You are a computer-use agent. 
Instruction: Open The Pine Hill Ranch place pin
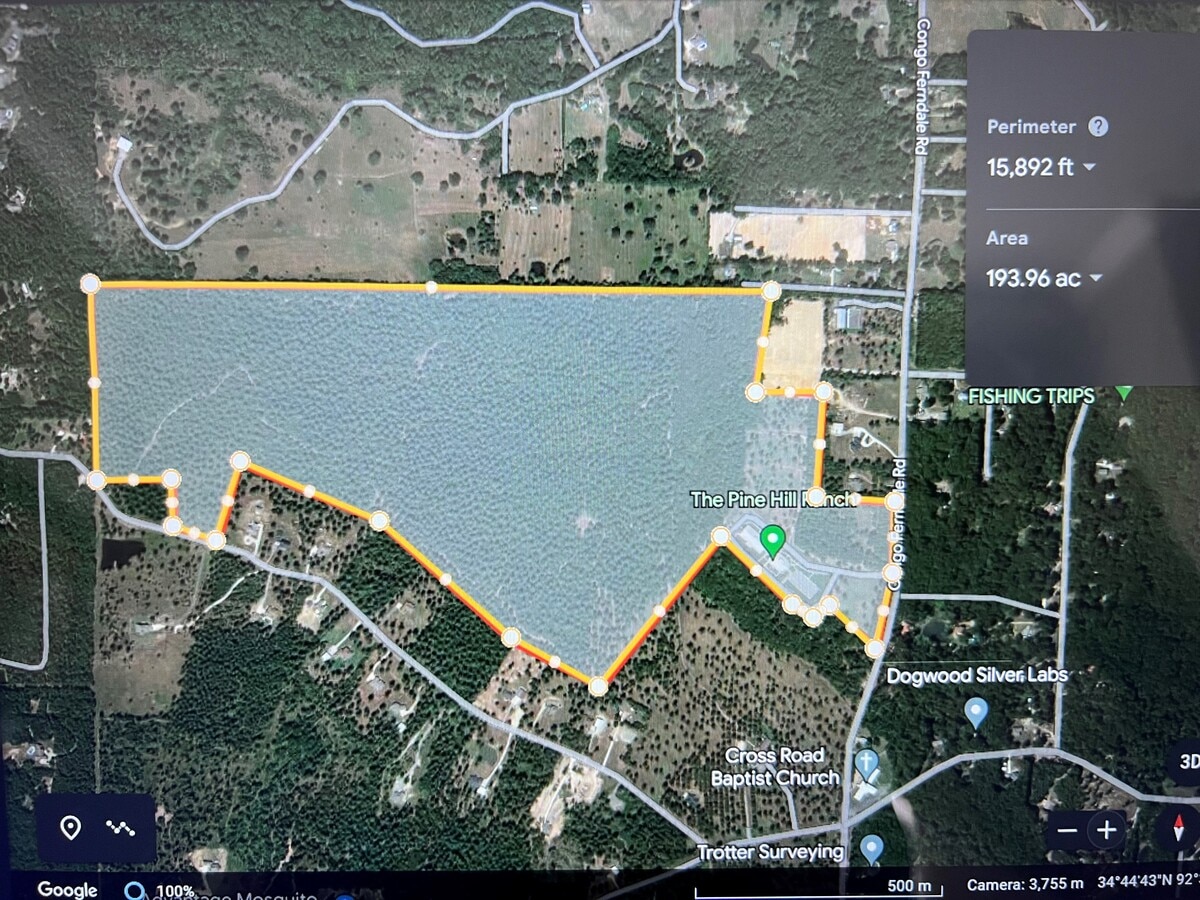(771, 541)
